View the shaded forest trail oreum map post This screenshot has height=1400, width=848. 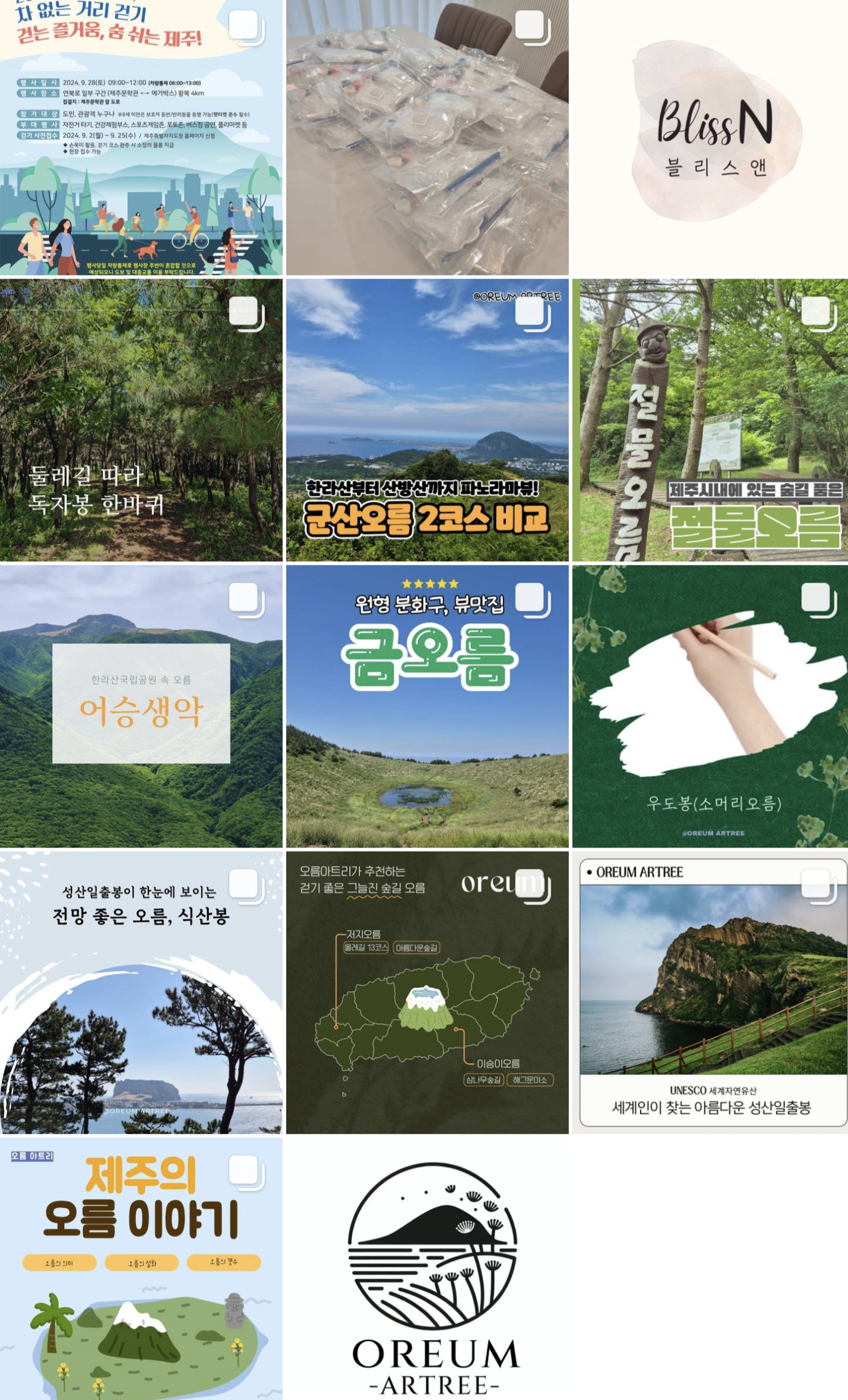427,992
